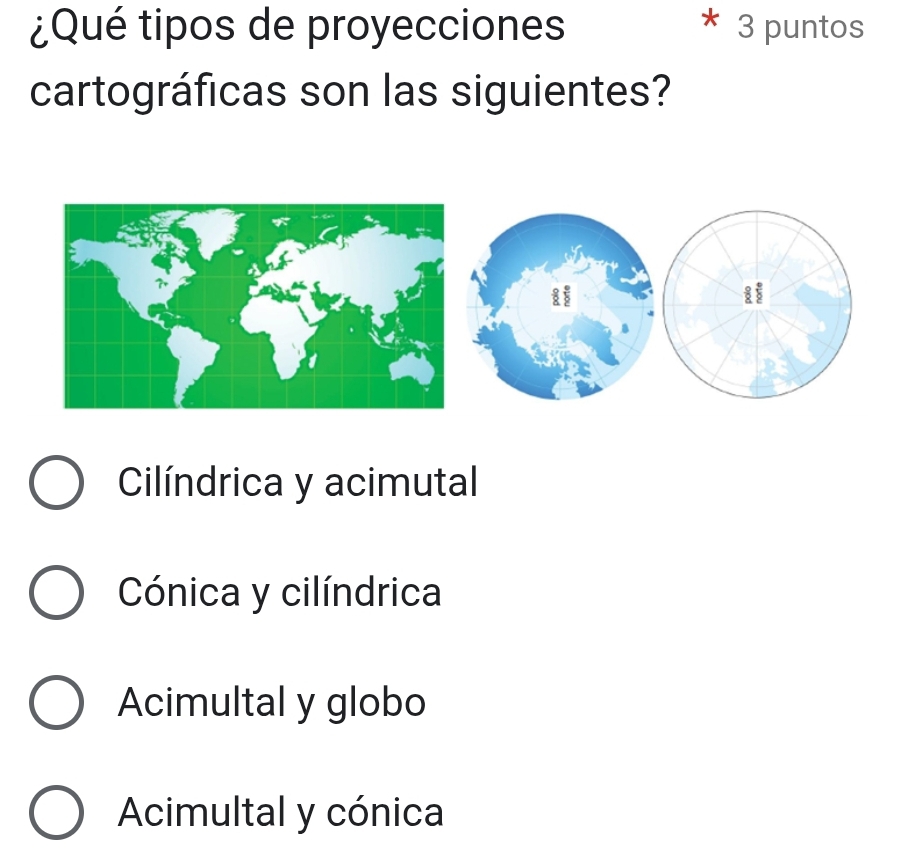Pick the 'Acimultal y cónica' answer
Viewport: 919px width, 854px height.
pos(57,813)
